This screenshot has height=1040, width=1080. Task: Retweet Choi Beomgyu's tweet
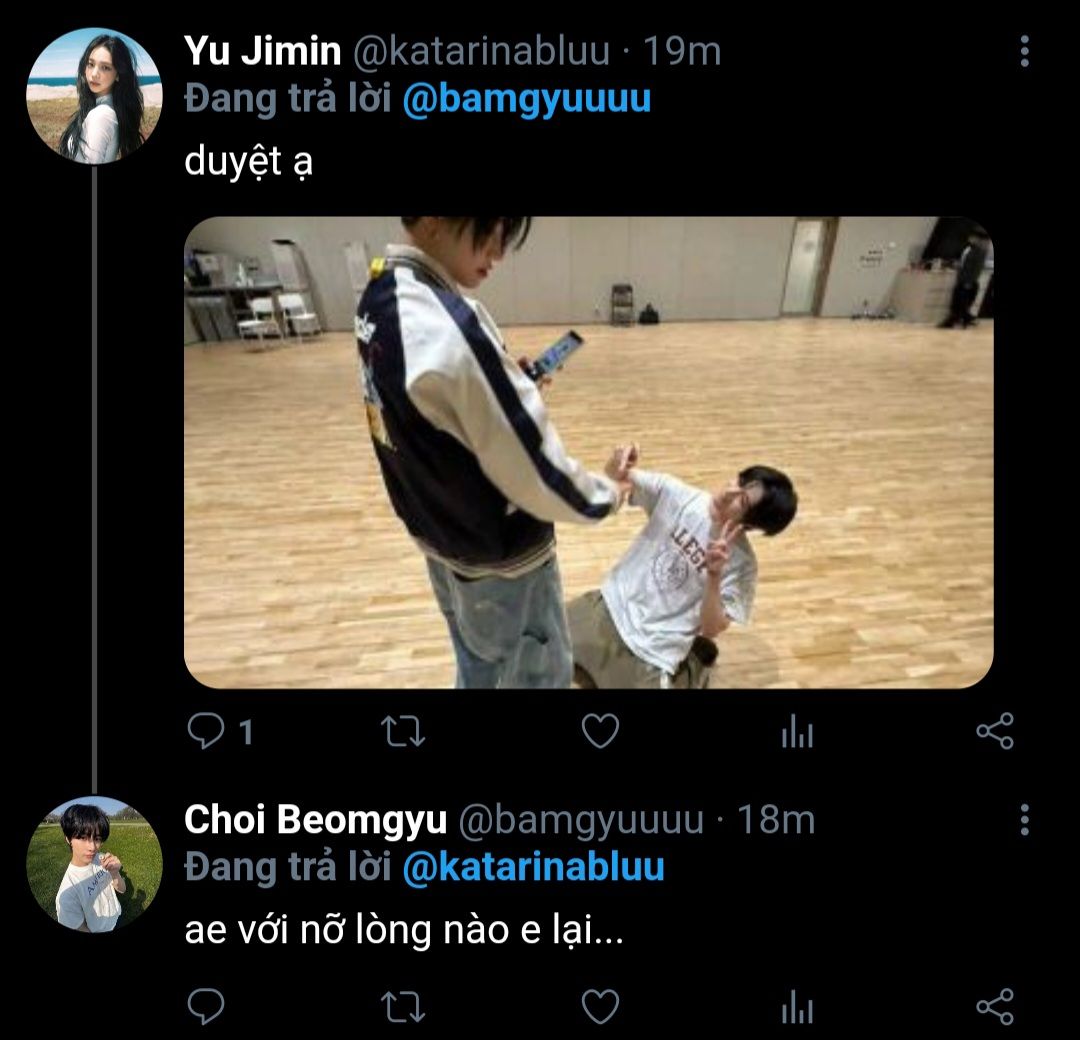[x=404, y=1006]
